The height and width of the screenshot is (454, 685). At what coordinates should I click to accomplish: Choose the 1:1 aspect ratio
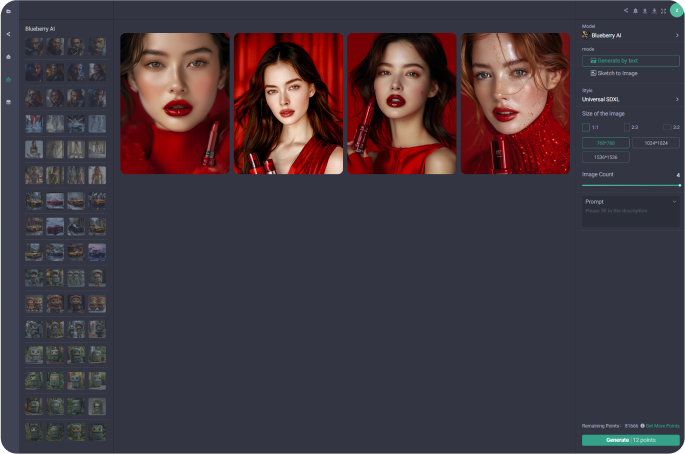(x=592, y=128)
